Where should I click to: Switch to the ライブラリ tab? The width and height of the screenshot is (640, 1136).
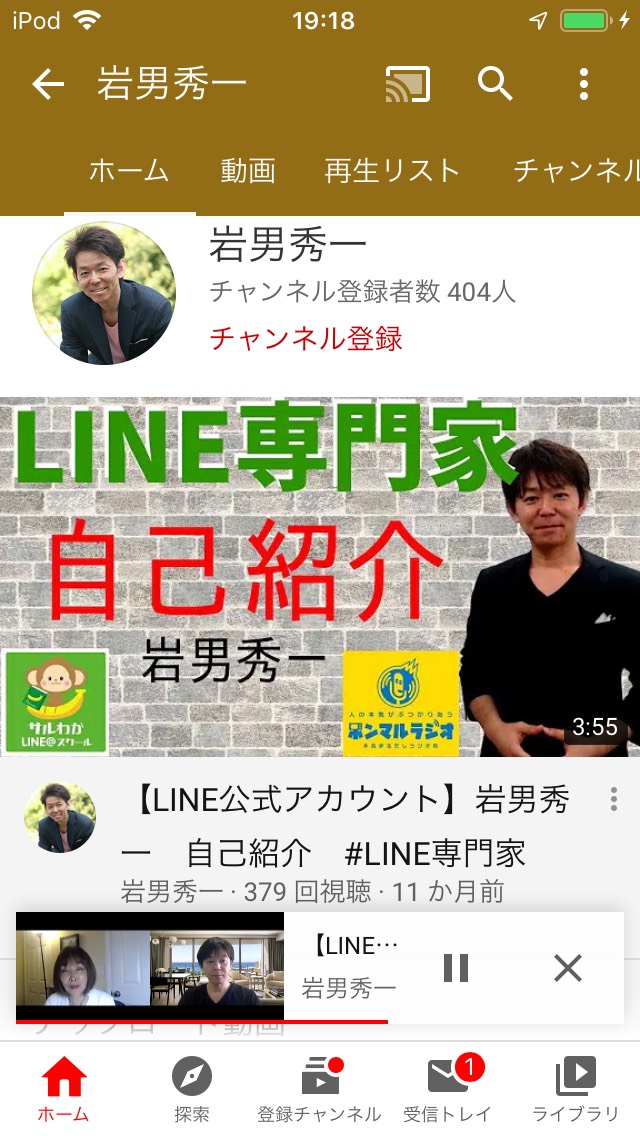(575, 1089)
